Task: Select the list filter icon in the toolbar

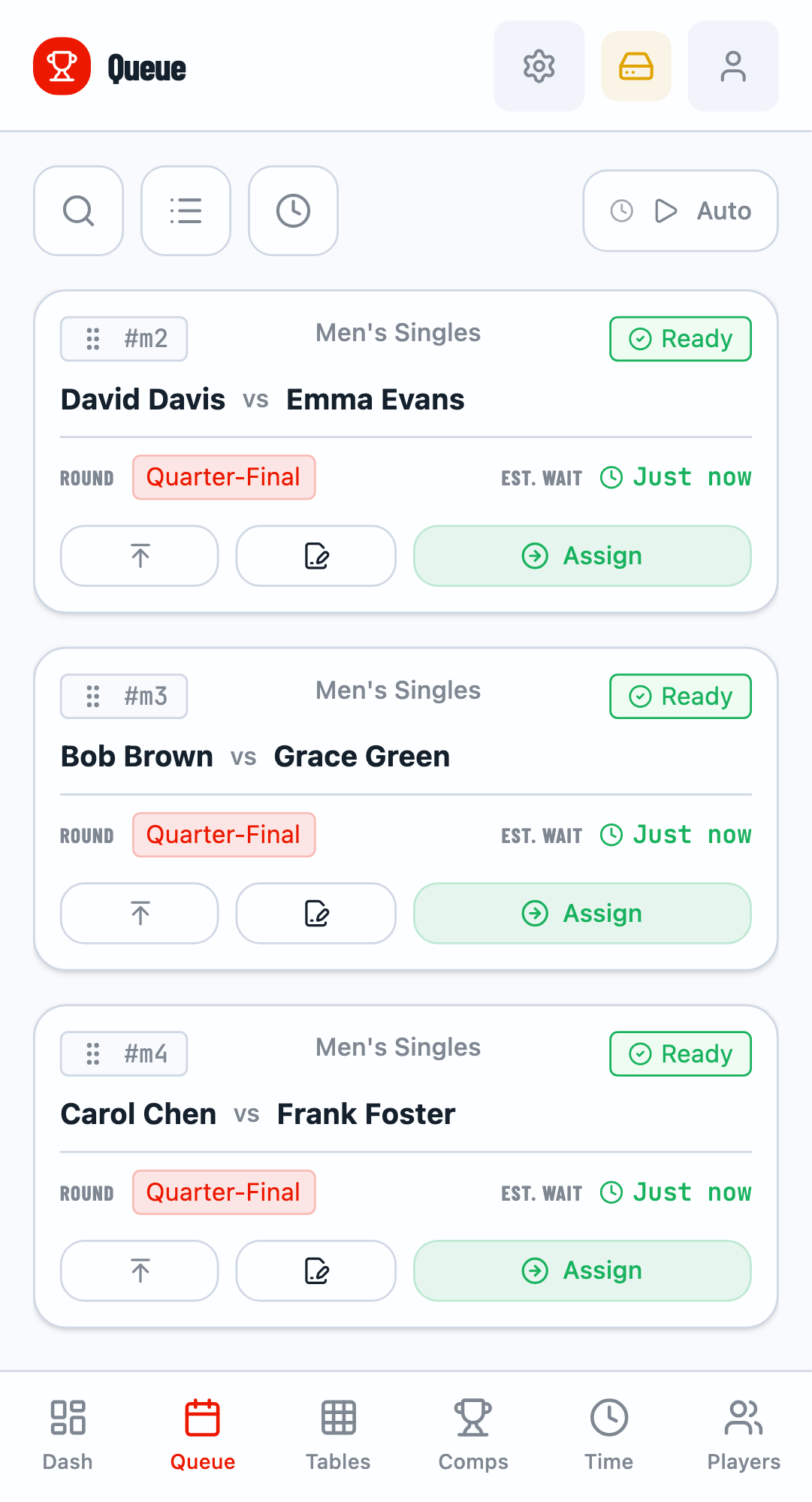Action: coord(186,210)
